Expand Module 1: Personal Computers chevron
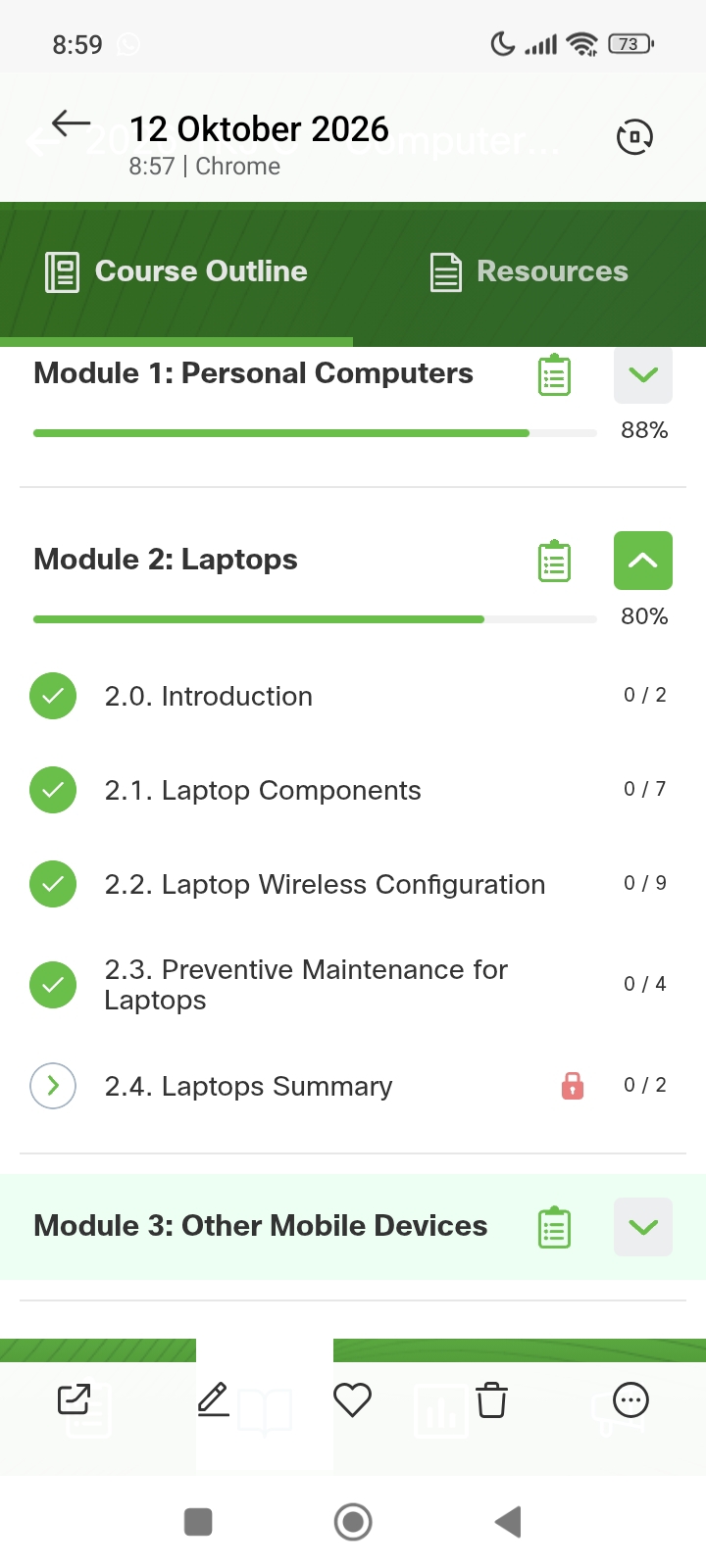This screenshot has width=706, height=1568. (643, 374)
